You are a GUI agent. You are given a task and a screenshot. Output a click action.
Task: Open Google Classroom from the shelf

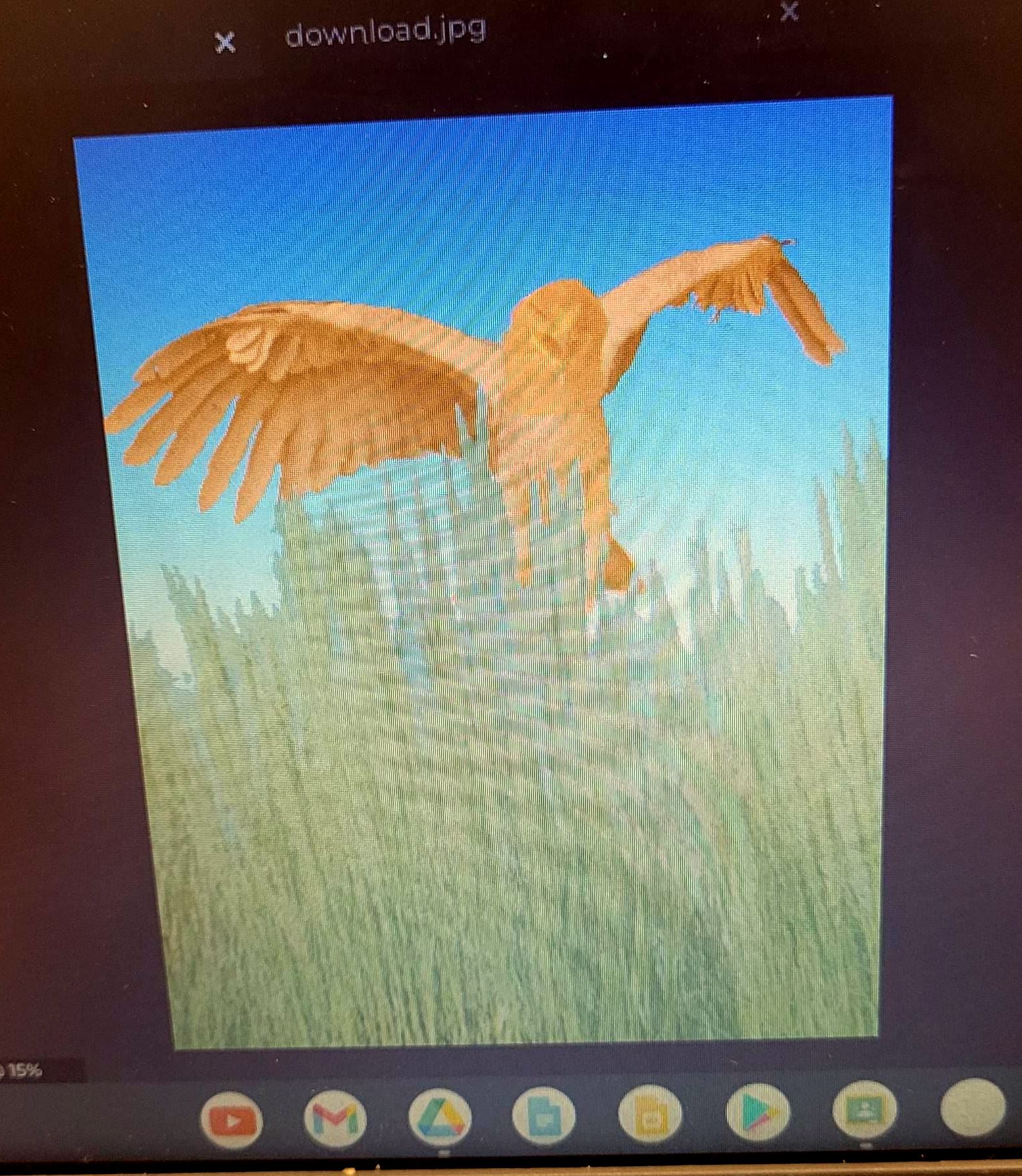(864, 1111)
